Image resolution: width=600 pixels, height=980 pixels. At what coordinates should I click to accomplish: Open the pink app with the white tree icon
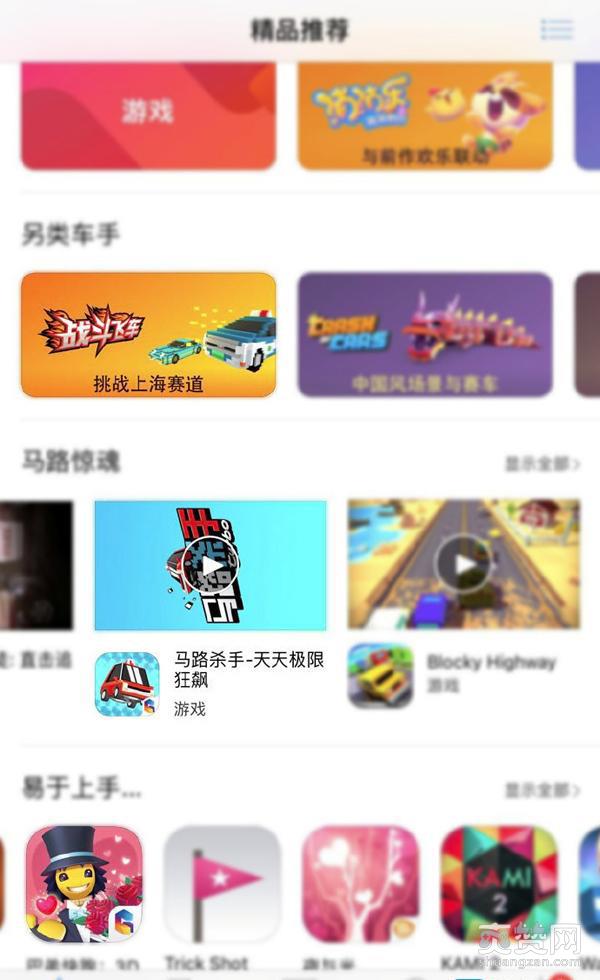[x=360, y=884]
